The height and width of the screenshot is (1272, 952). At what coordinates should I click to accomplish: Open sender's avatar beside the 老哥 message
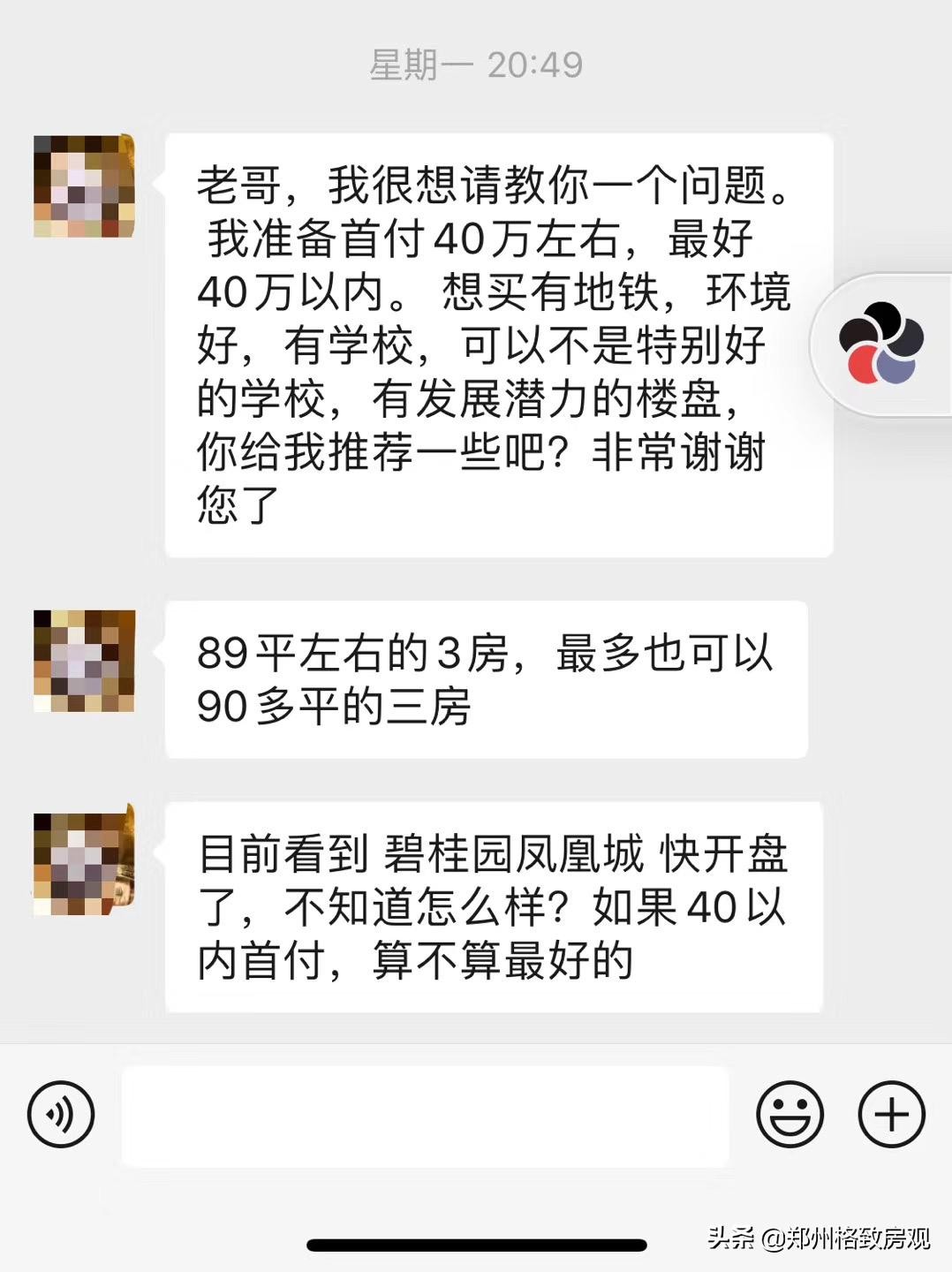point(84,186)
